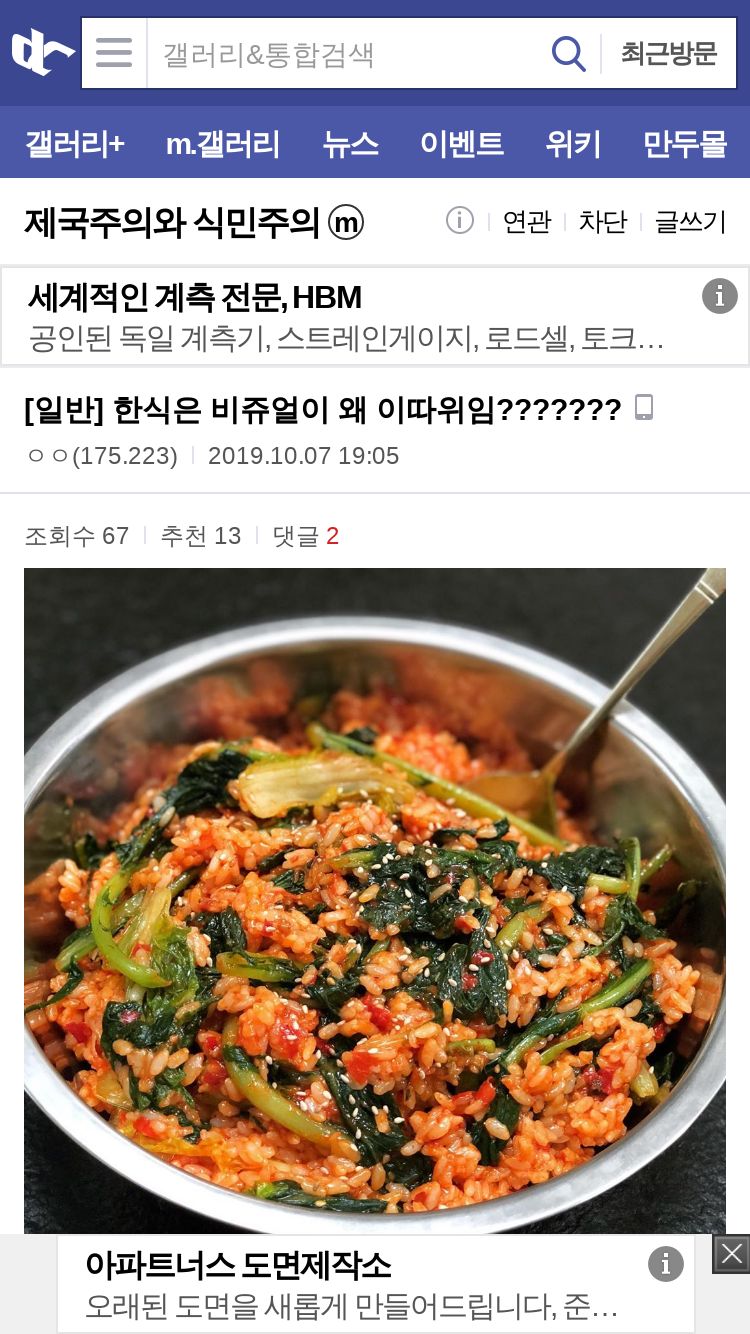Screen dimensions: 750x1334
Task: Go to the 뉴스 tab
Action: click(351, 144)
